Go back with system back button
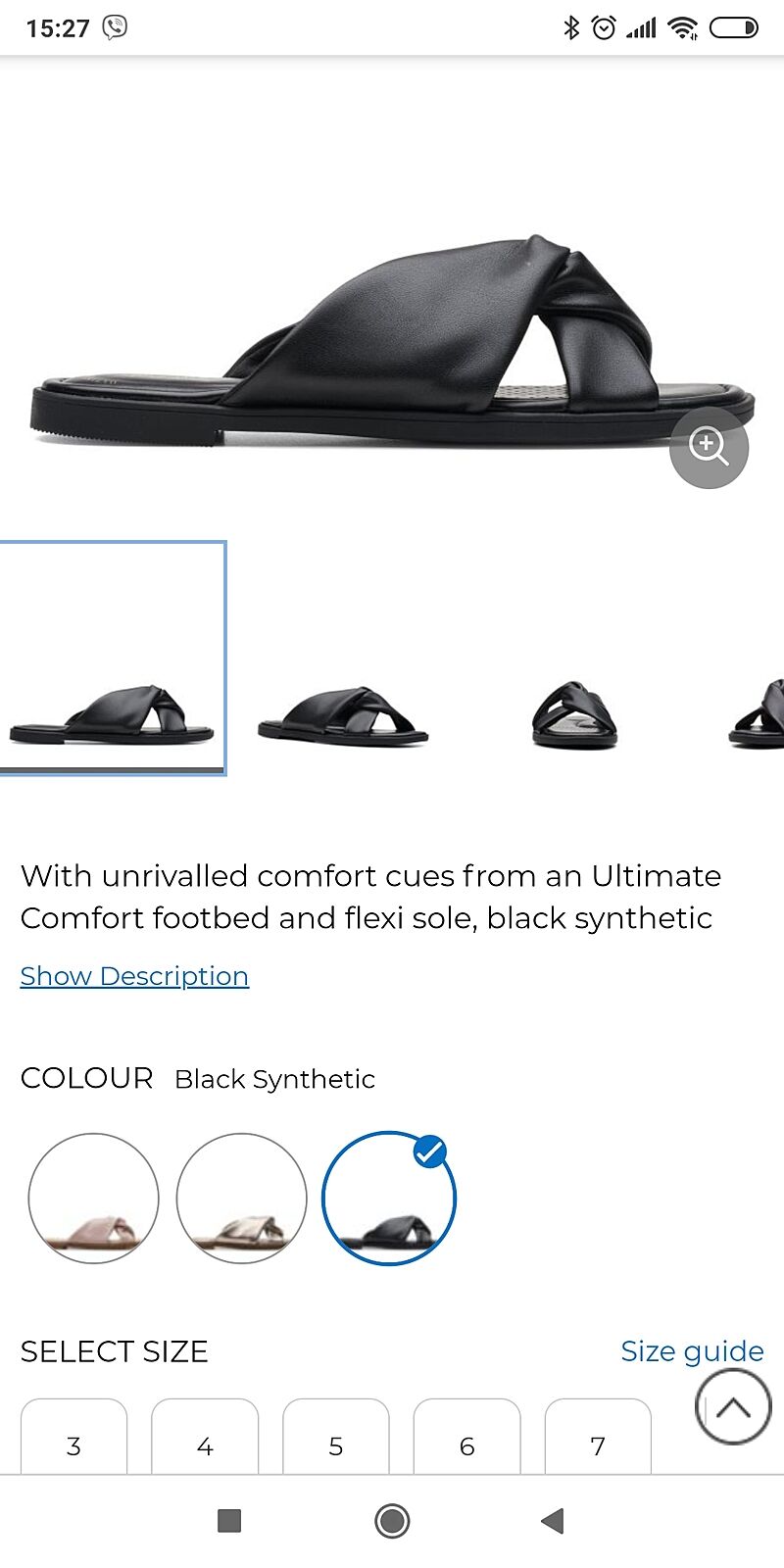This screenshot has width=784, height=1568. pyautogui.click(x=553, y=1521)
